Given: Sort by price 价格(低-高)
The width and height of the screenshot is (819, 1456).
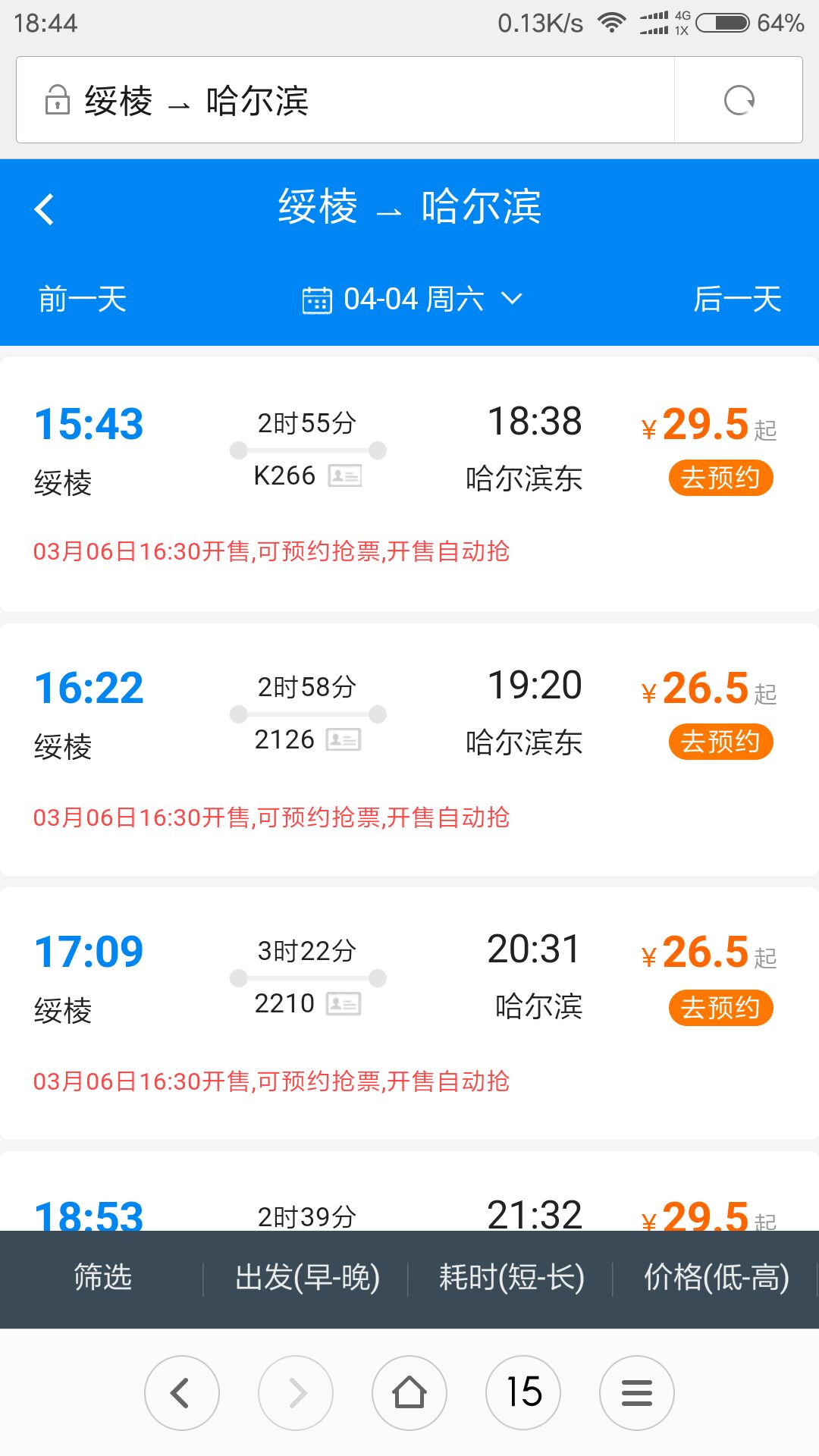Looking at the screenshot, I should click(717, 1278).
